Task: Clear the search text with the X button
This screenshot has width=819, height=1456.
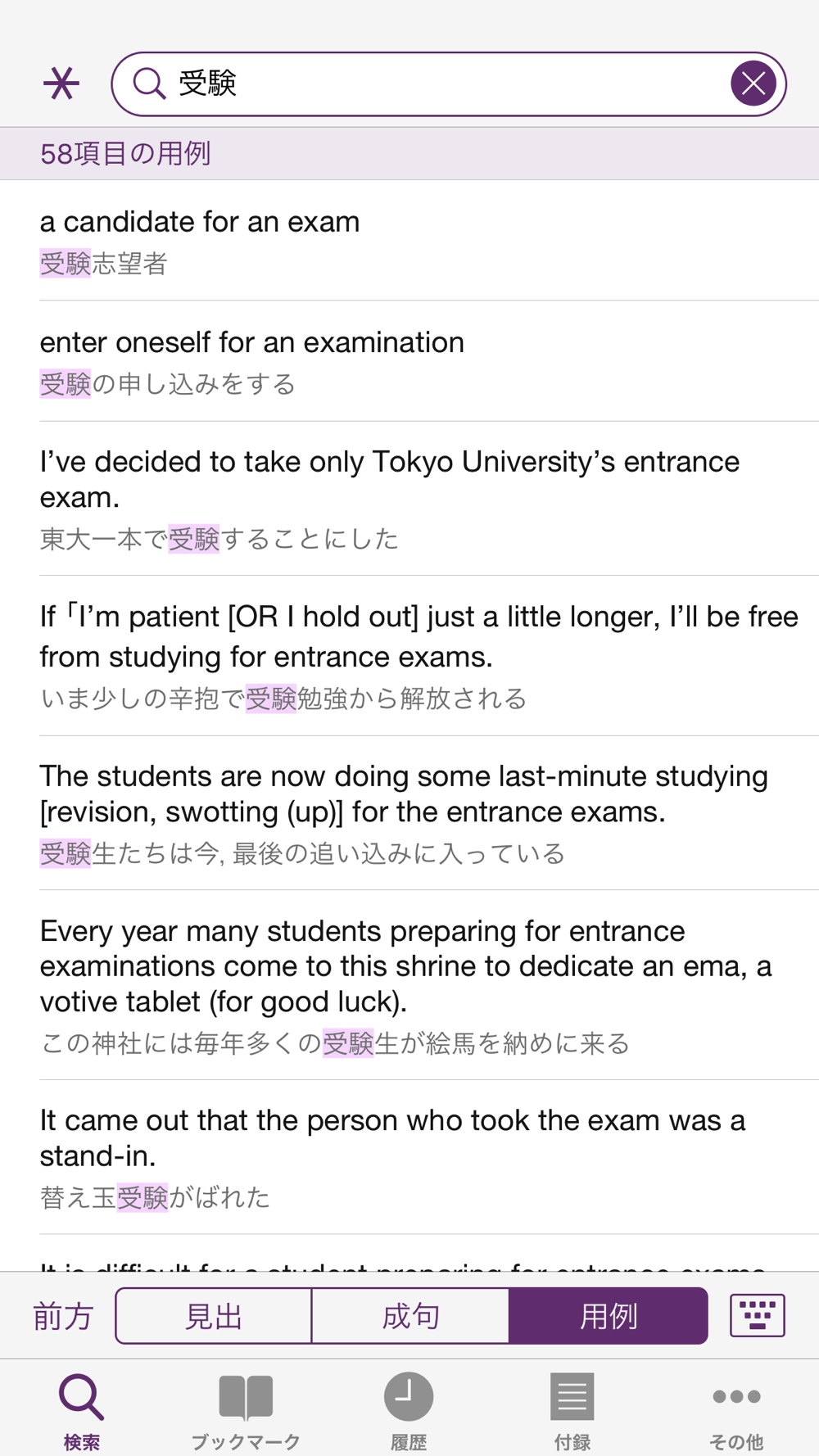Action: coord(753,83)
